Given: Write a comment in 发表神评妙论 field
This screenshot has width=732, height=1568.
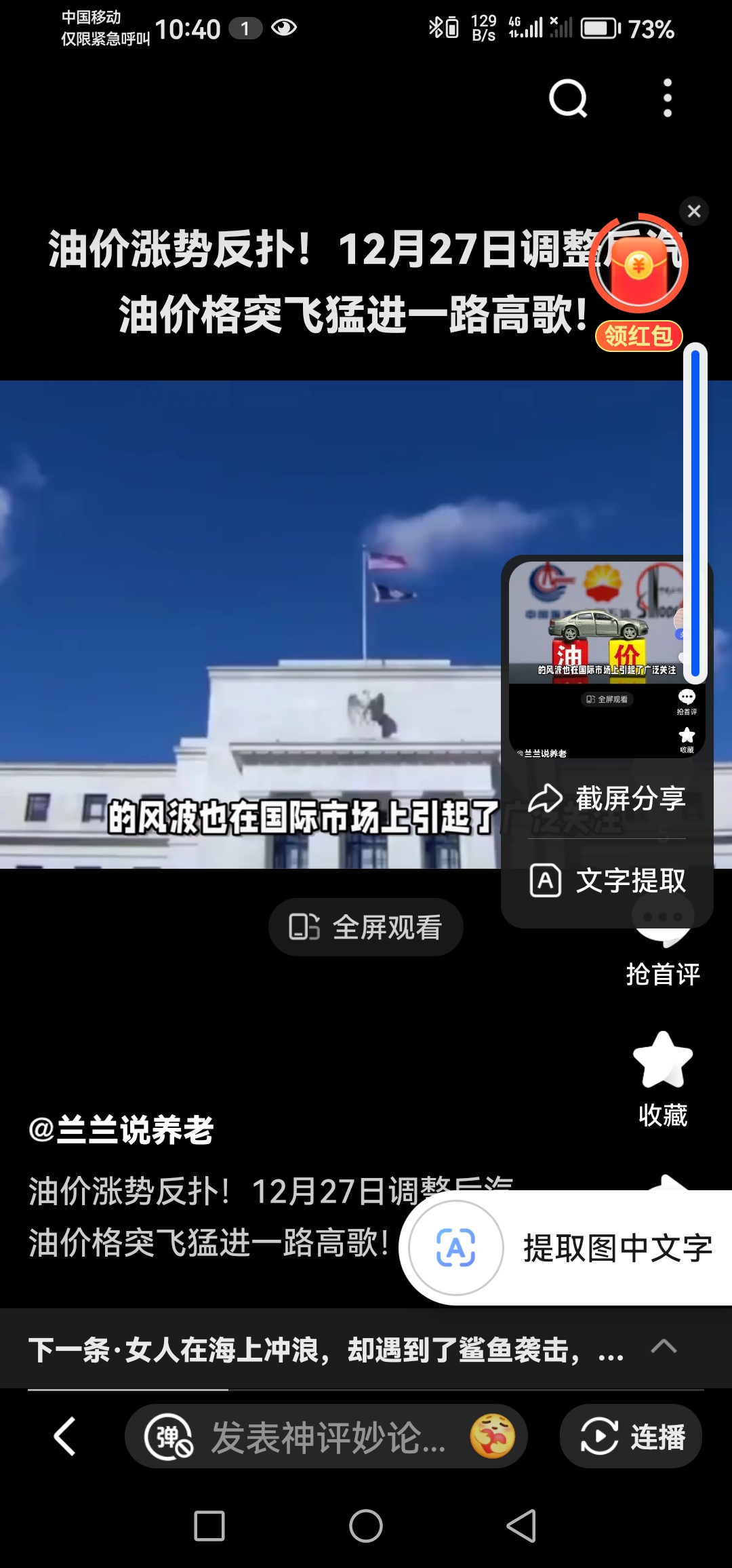Looking at the screenshot, I should [328, 1436].
